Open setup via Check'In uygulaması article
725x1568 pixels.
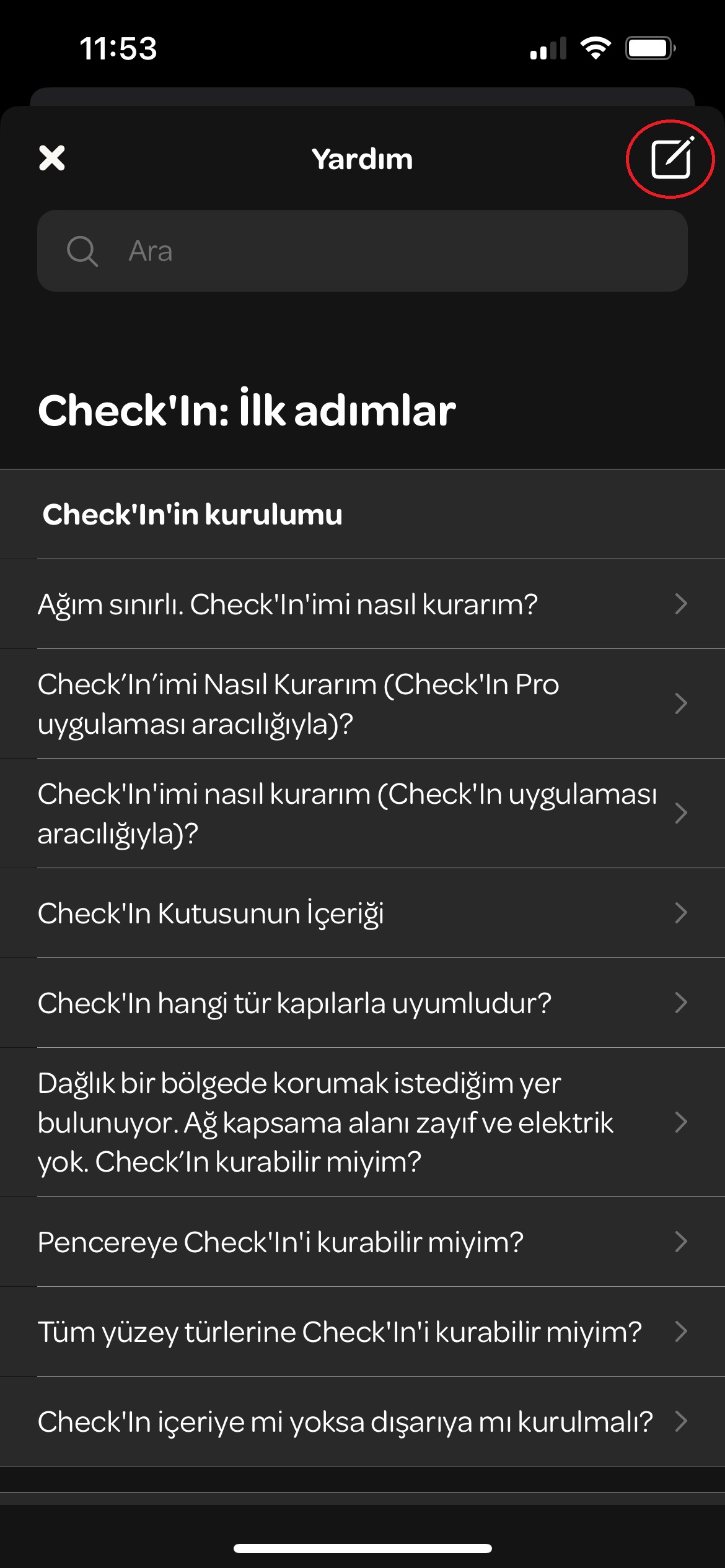click(362, 814)
